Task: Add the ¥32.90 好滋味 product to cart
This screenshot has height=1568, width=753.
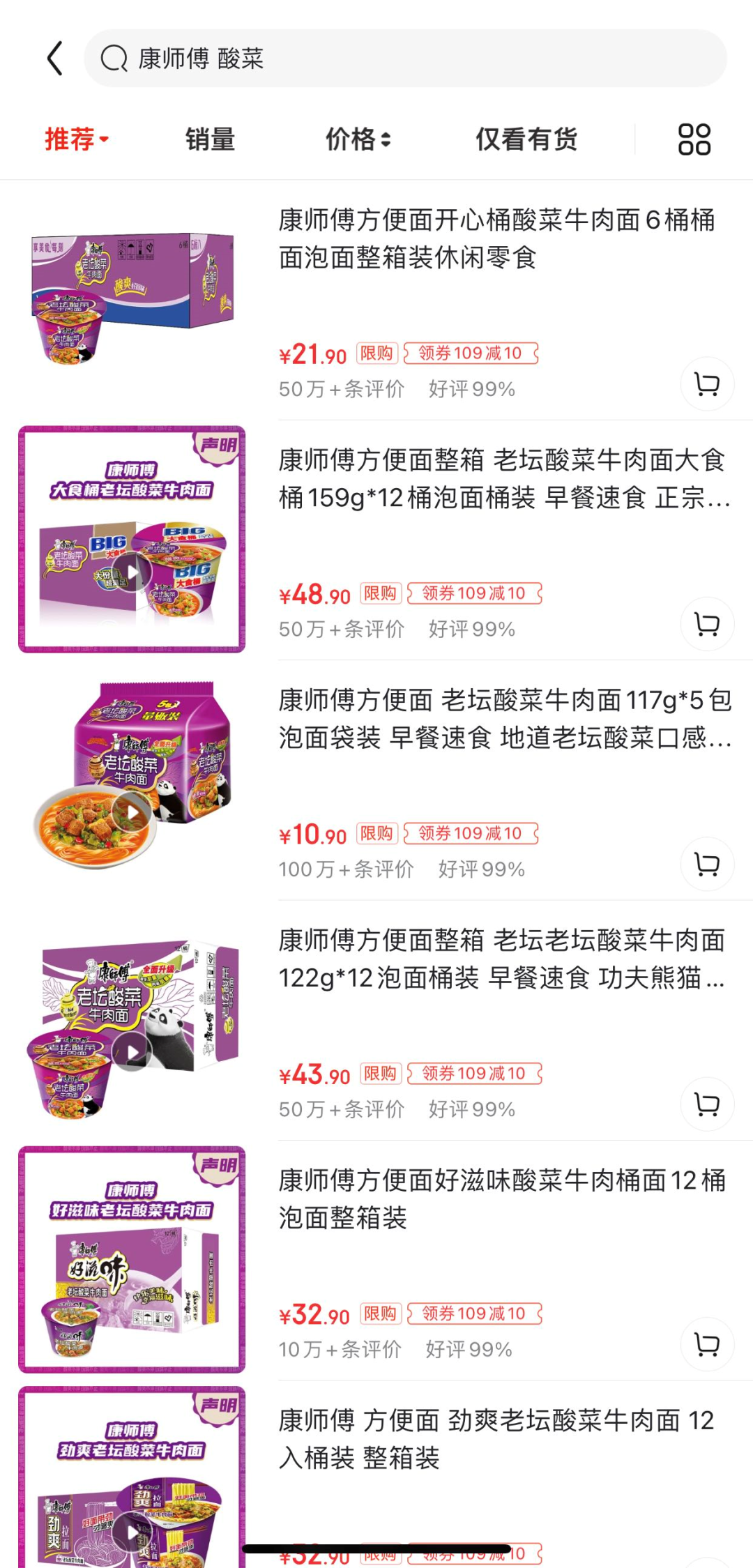Action: 707,1344
